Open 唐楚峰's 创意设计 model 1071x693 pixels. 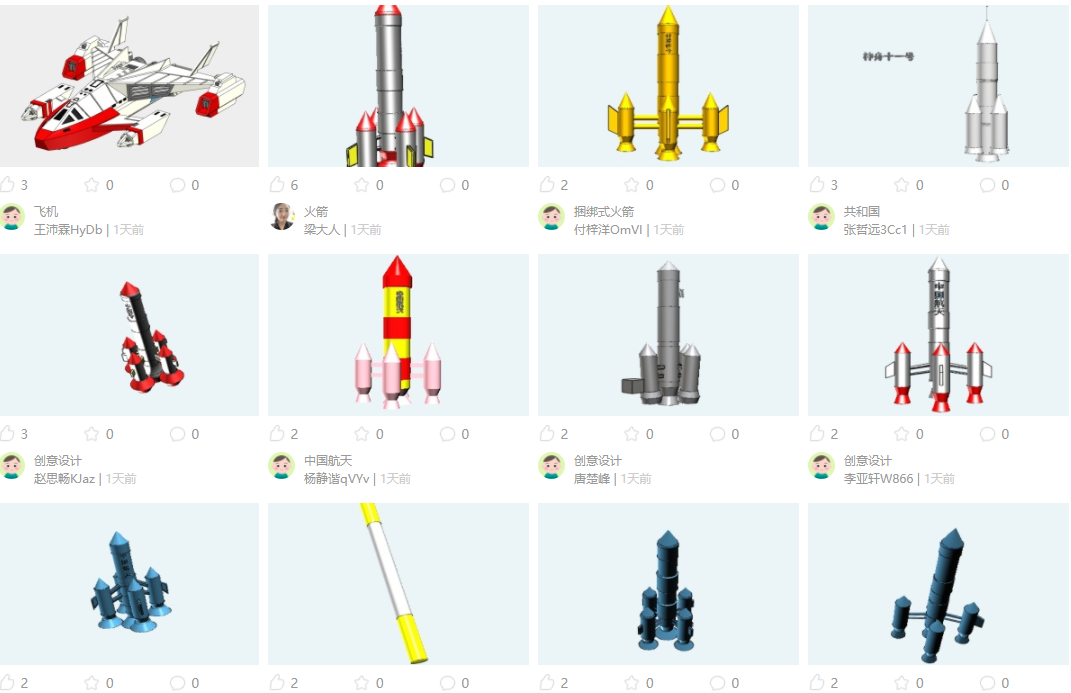point(668,335)
